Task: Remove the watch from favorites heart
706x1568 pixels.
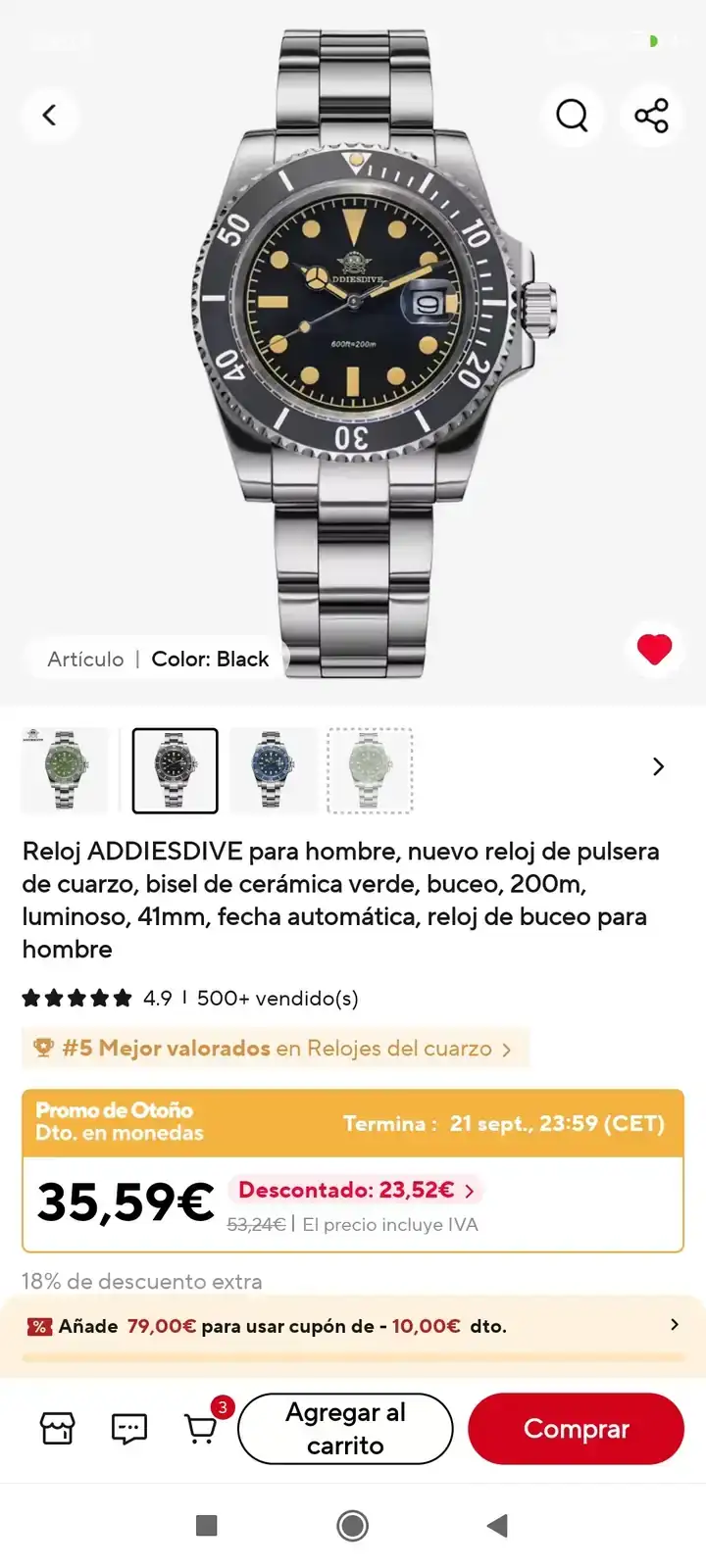Action: (x=654, y=649)
